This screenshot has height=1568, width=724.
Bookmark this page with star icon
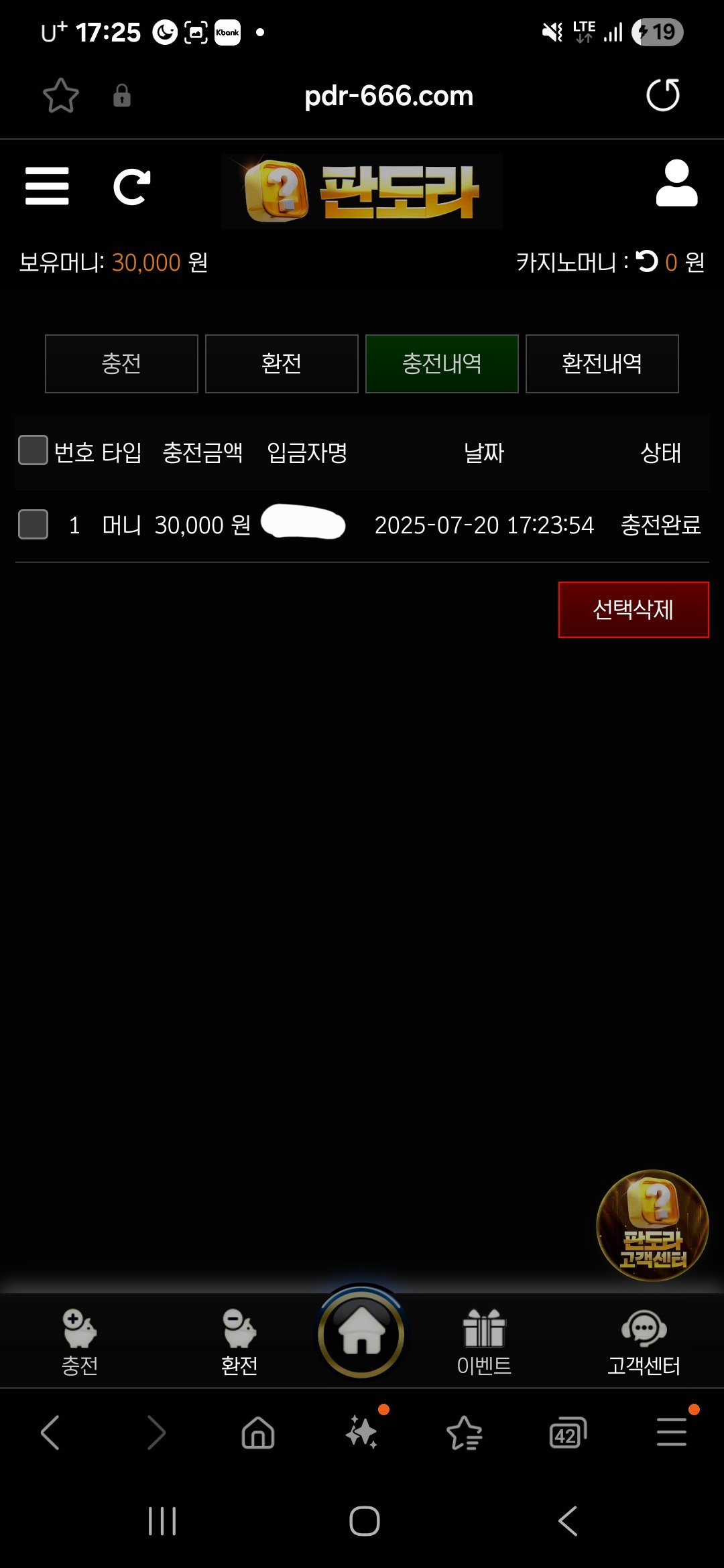pos(61,96)
